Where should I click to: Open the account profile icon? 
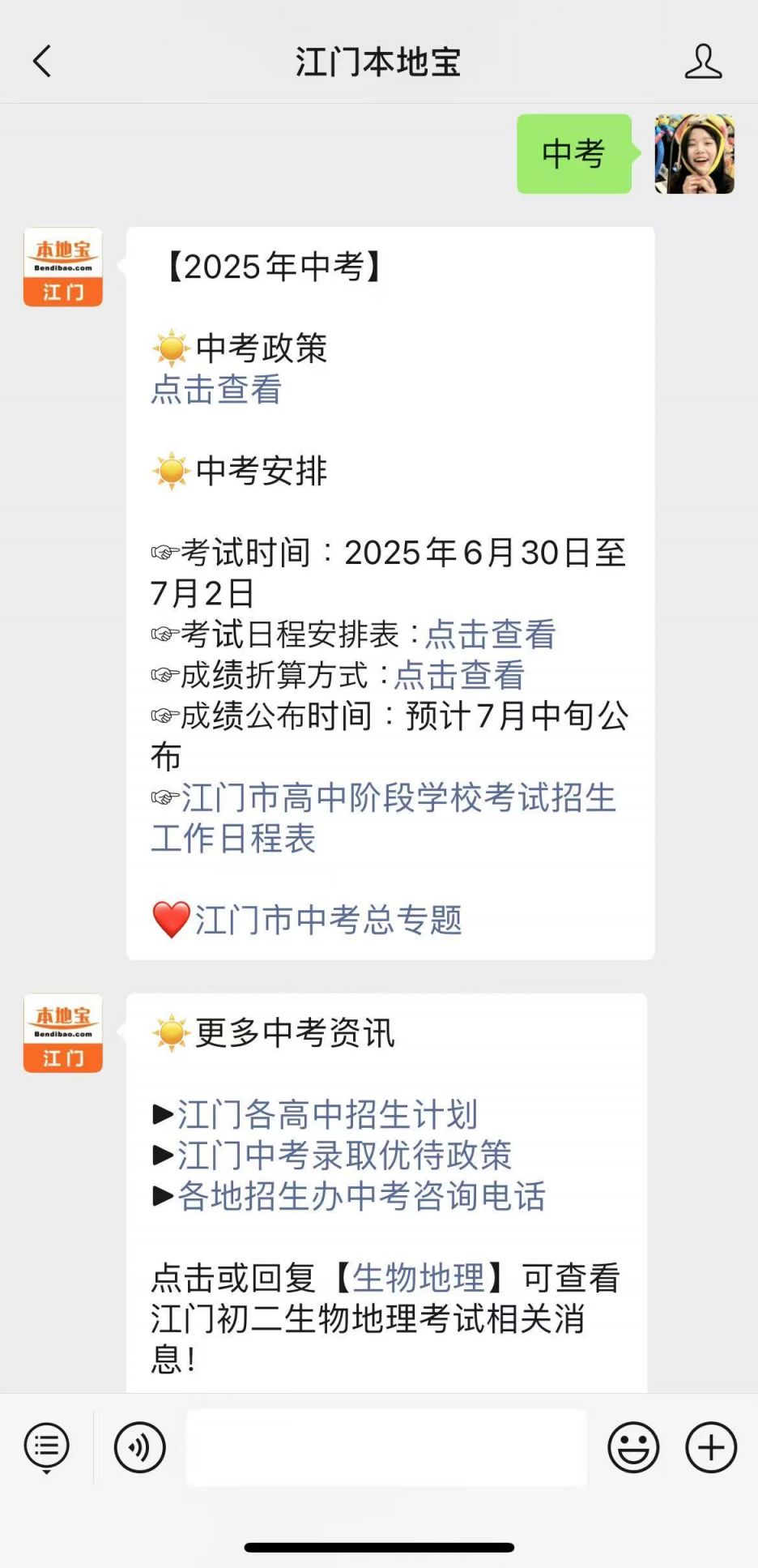coord(703,61)
